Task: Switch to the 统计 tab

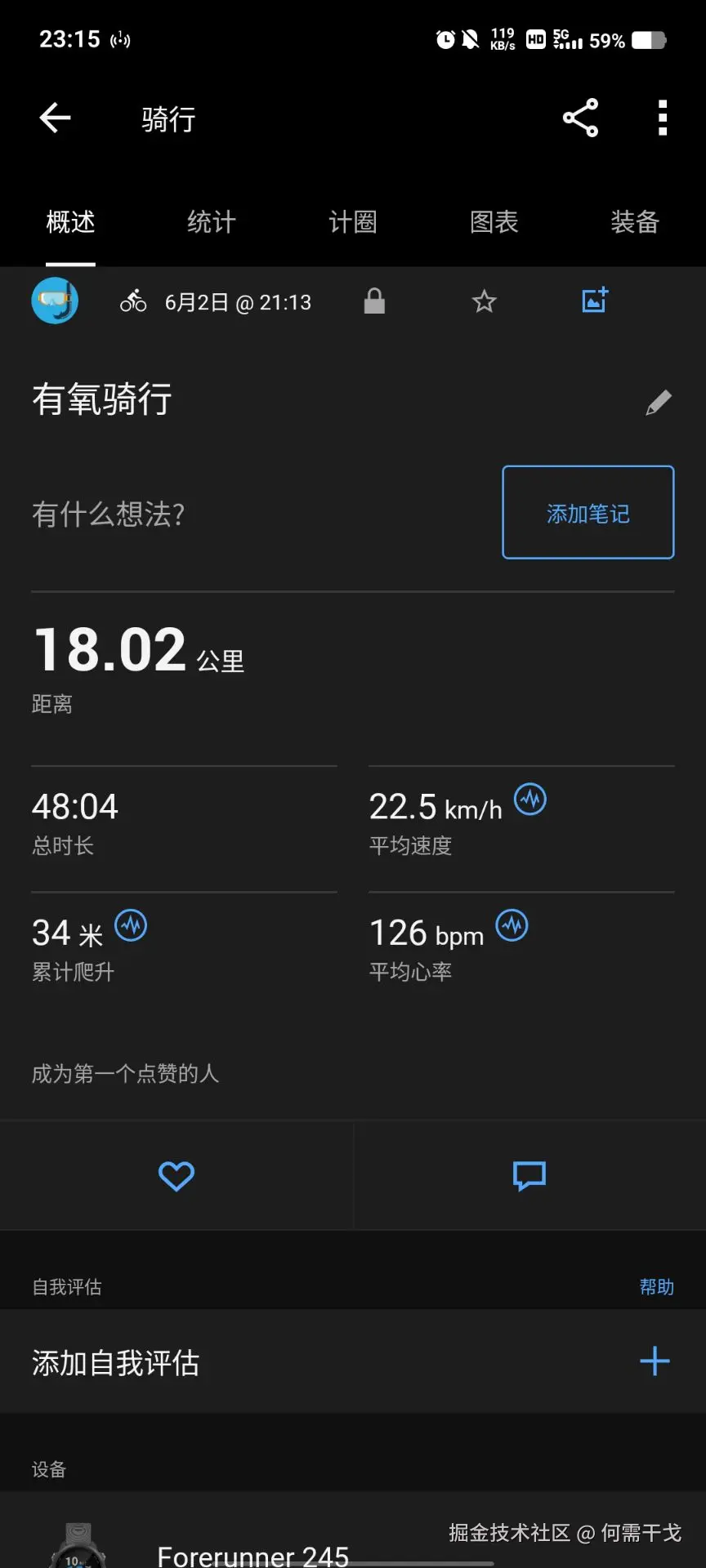Action: (210, 222)
